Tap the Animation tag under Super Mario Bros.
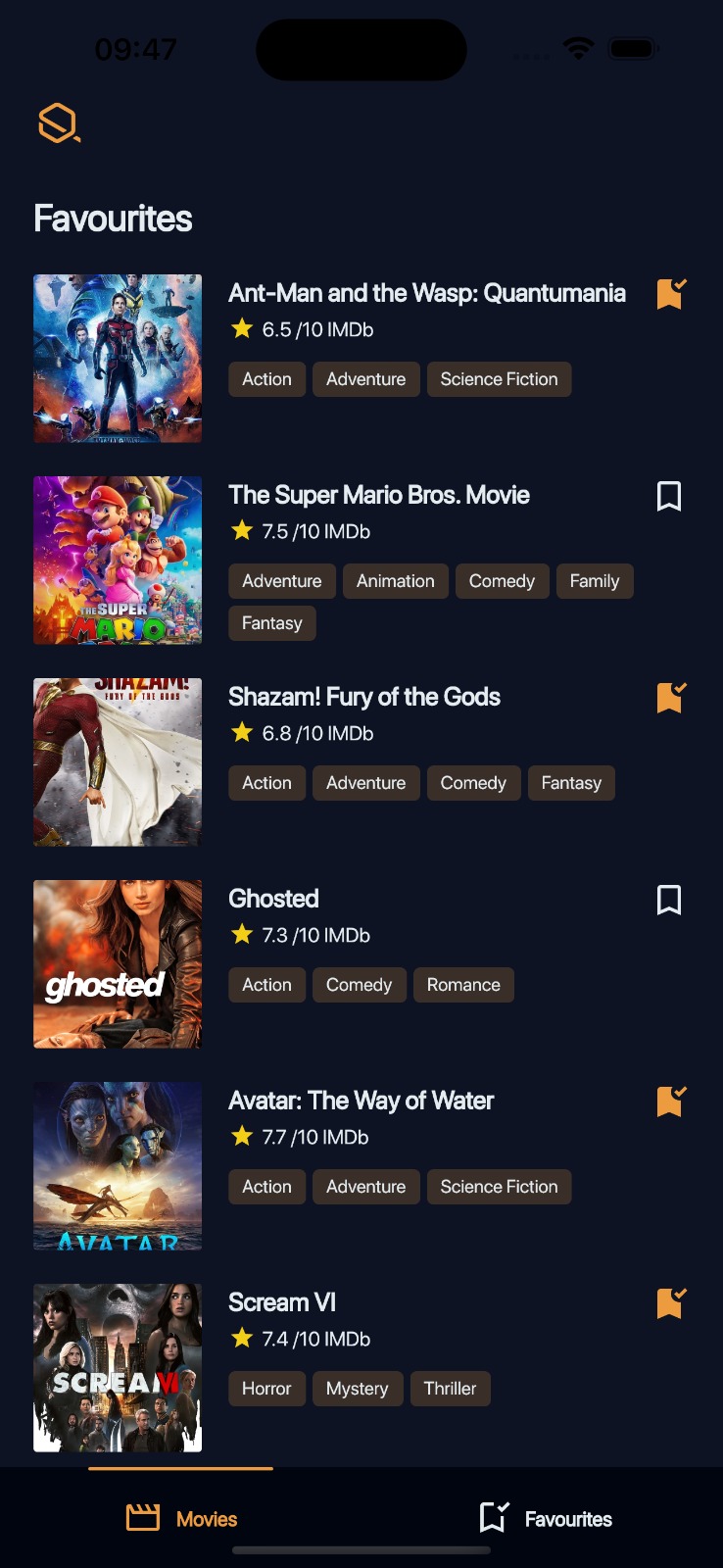The width and height of the screenshot is (723, 1568). (395, 580)
